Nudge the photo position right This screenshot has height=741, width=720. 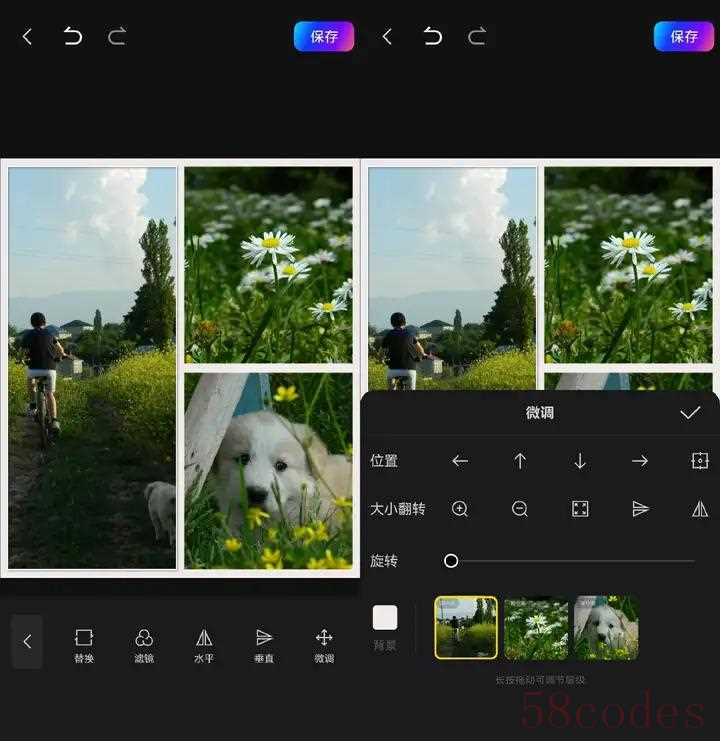coord(640,461)
